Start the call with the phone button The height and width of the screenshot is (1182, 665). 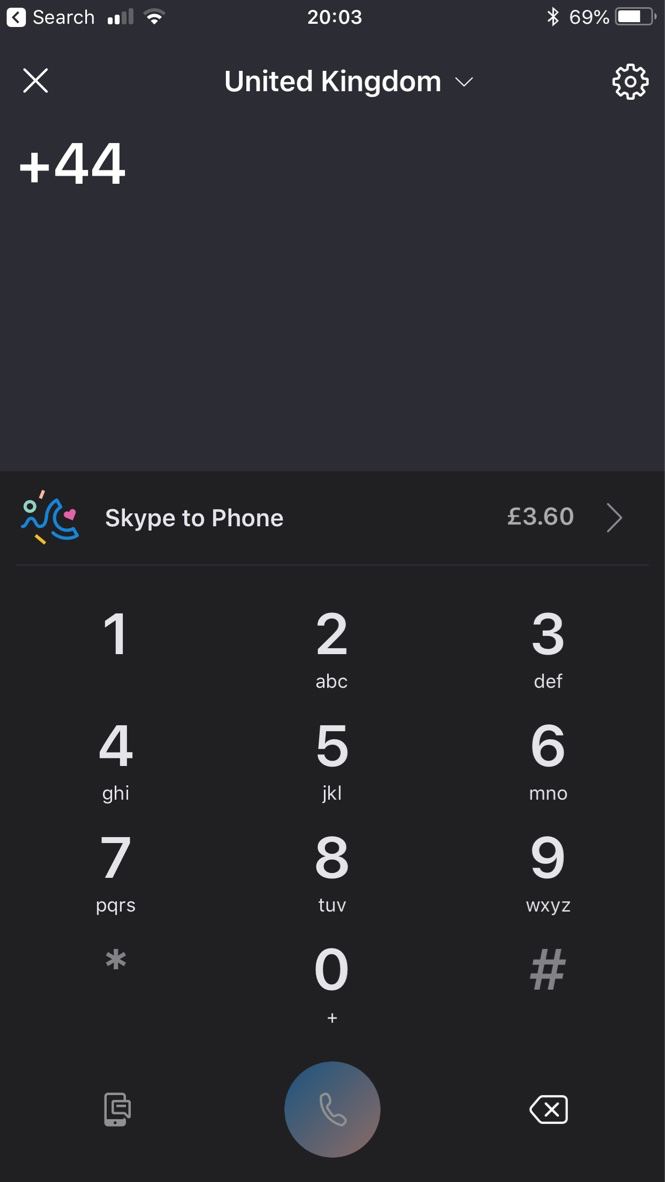tap(332, 1109)
